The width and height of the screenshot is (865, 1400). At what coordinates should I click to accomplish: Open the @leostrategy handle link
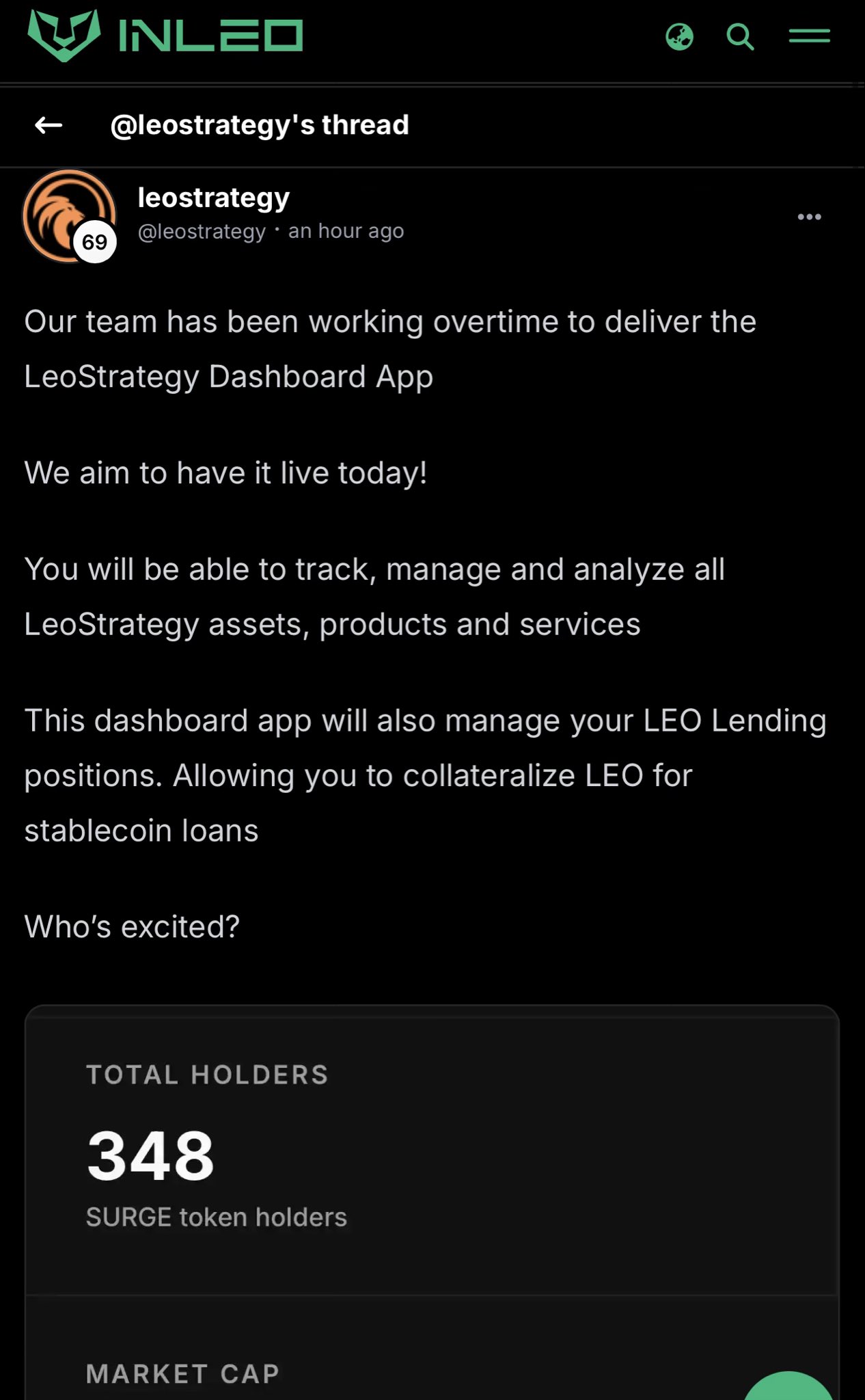[202, 232]
